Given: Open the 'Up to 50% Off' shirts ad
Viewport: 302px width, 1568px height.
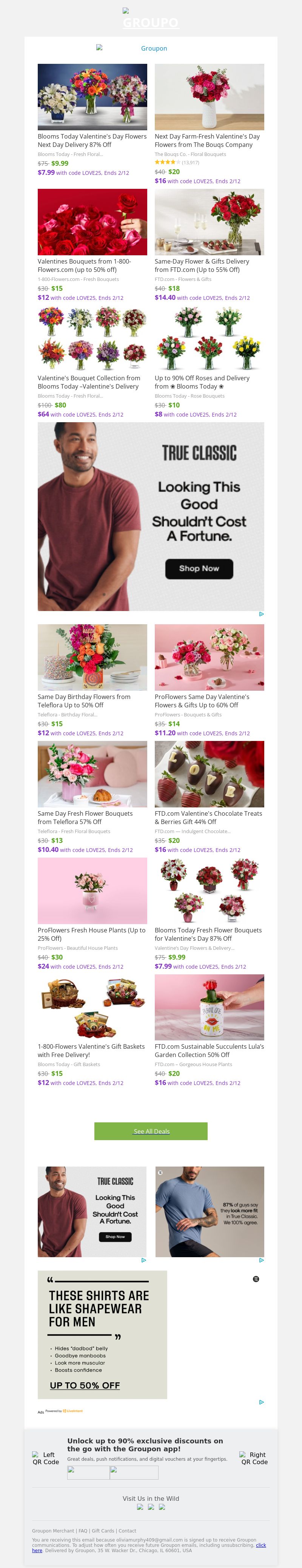Looking at the screenshot, I should [85, 1385].
